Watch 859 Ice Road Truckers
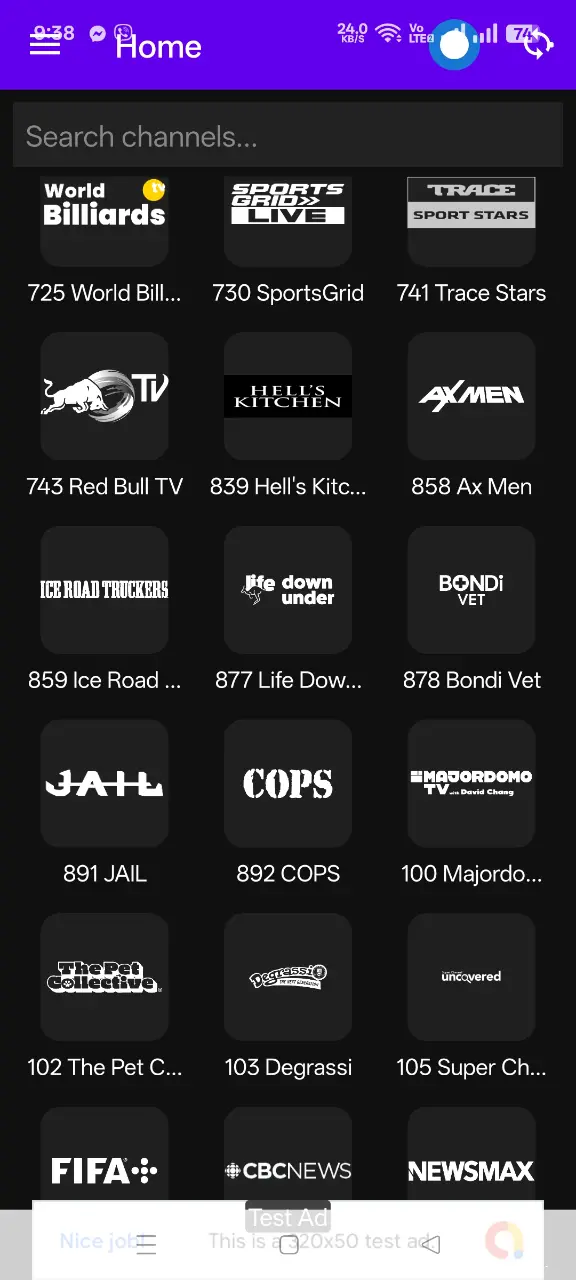This screenshot has height=1280, width=576. (104, 610)
